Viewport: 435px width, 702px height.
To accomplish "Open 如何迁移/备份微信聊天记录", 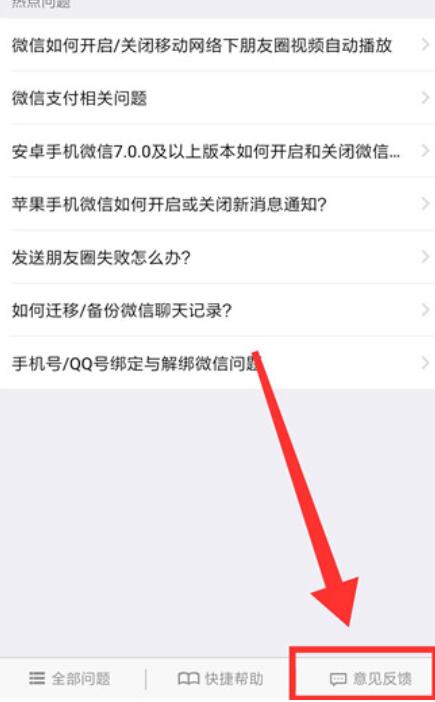I will click(x=218, y=310).
